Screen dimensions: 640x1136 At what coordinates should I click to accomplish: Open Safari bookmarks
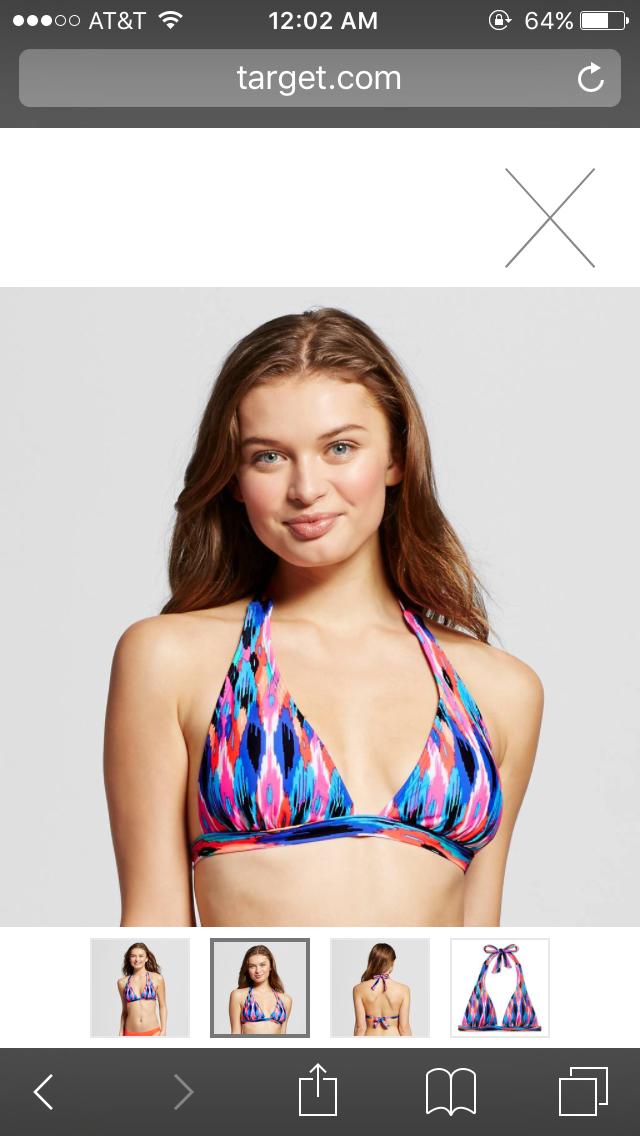click(451, 1092)
